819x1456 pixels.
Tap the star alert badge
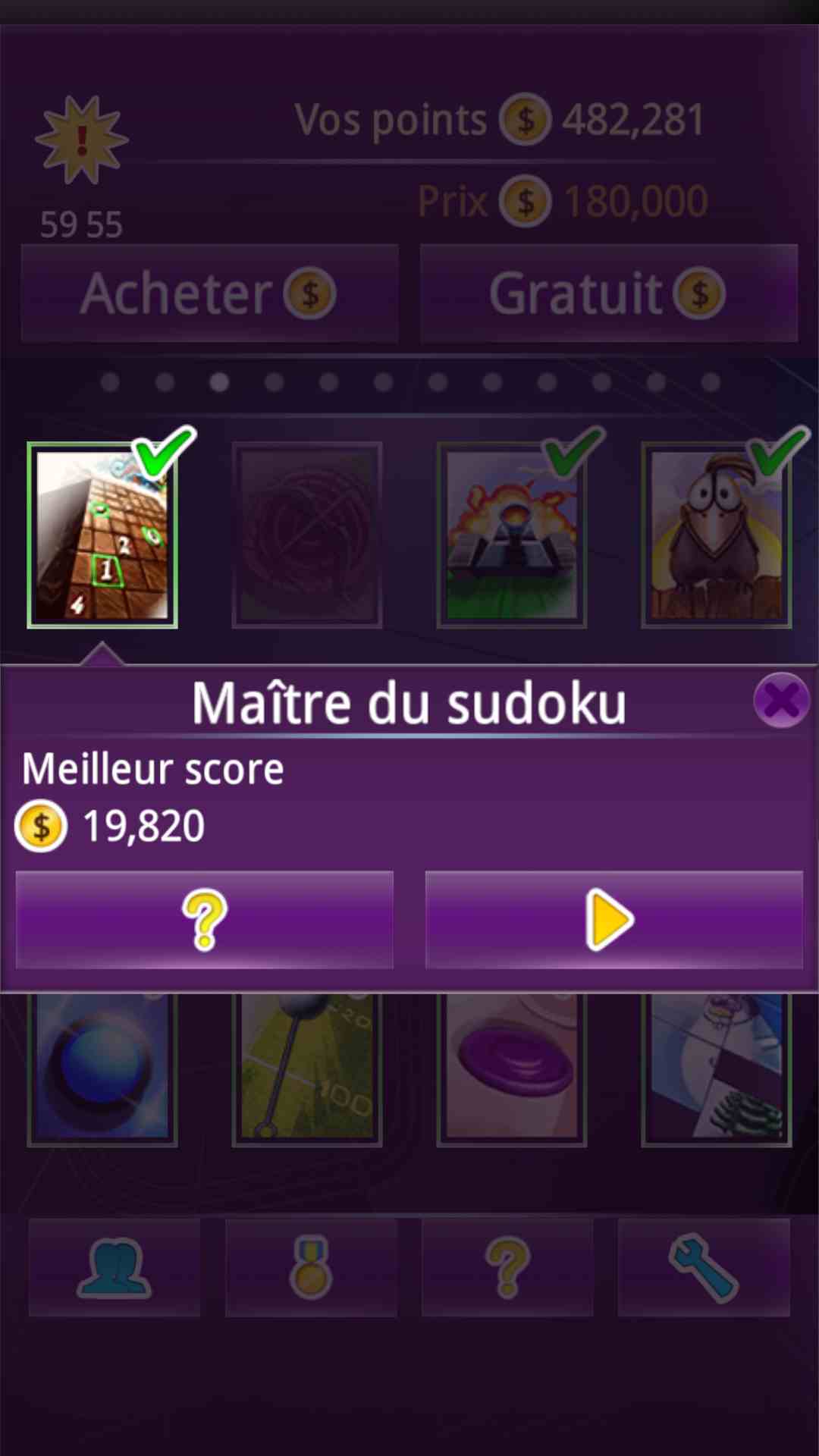(x=82, y=140)
